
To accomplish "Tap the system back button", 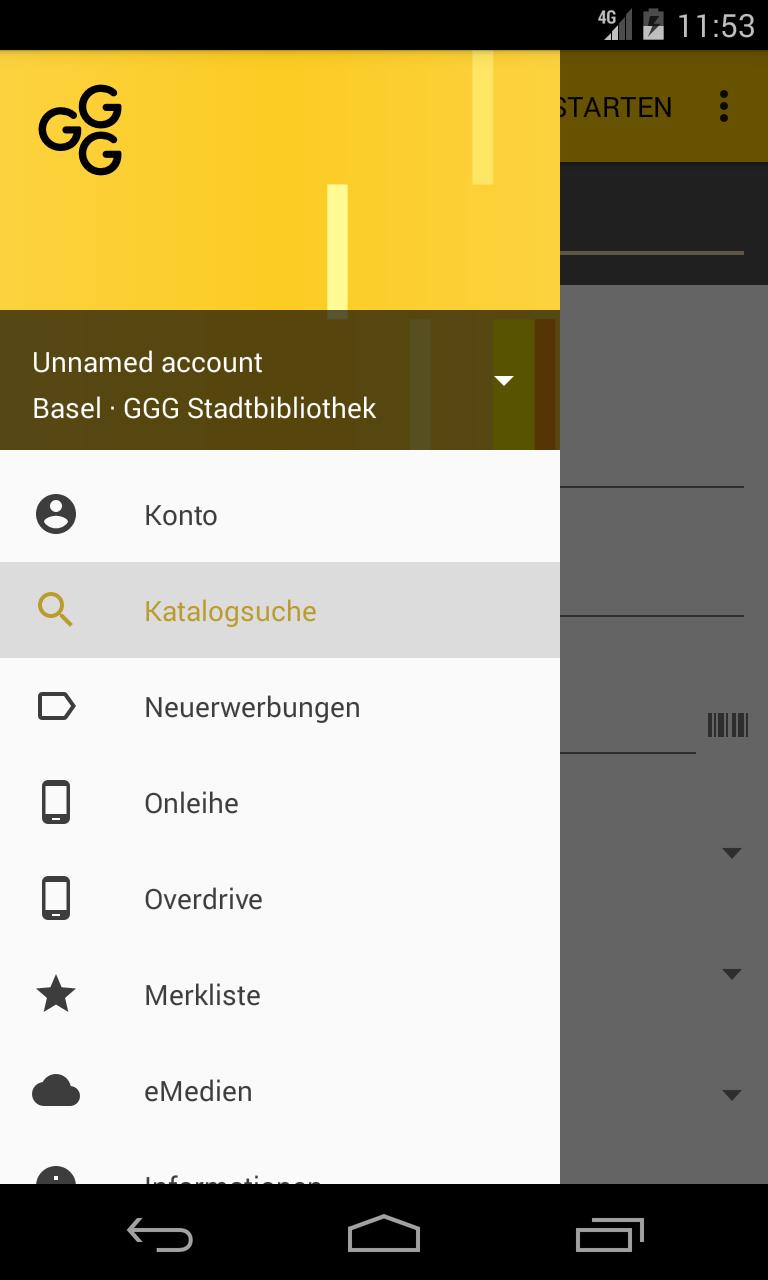I will tap(160, 1234).
